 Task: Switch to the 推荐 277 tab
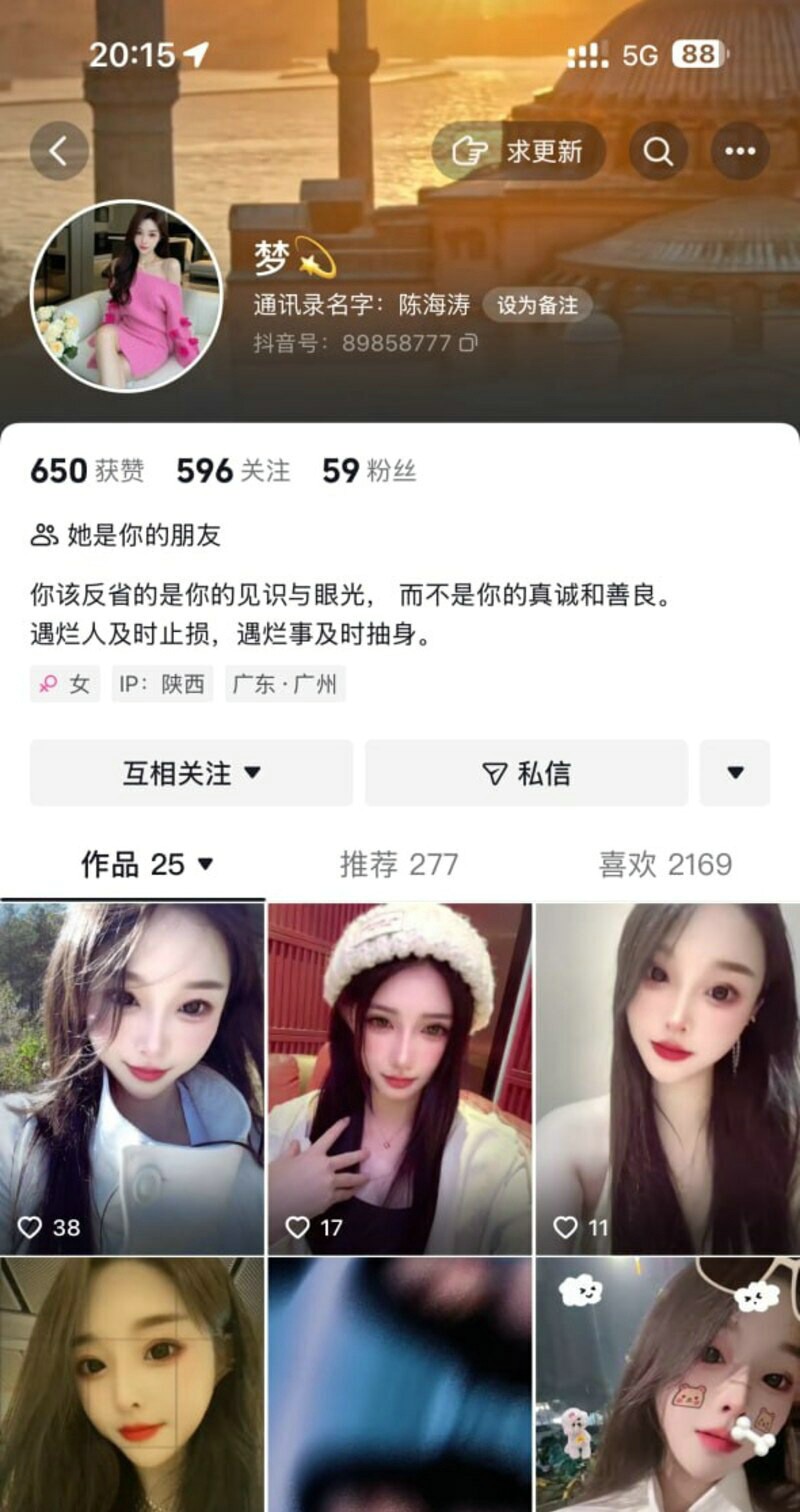pos(399,864)
